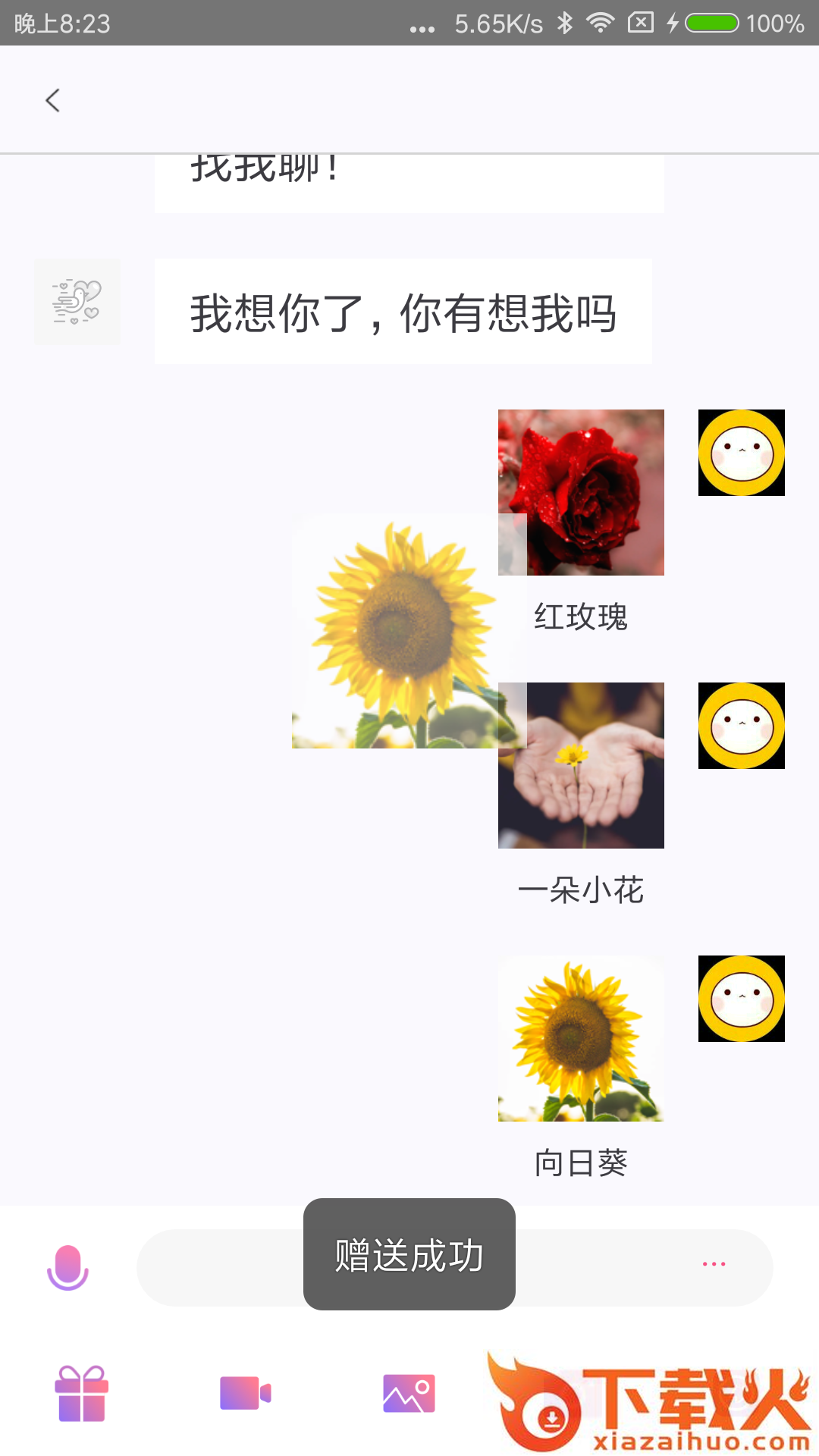Open the three-dot more options
Screen dimensions: 819x1456
click(714, 1264)
